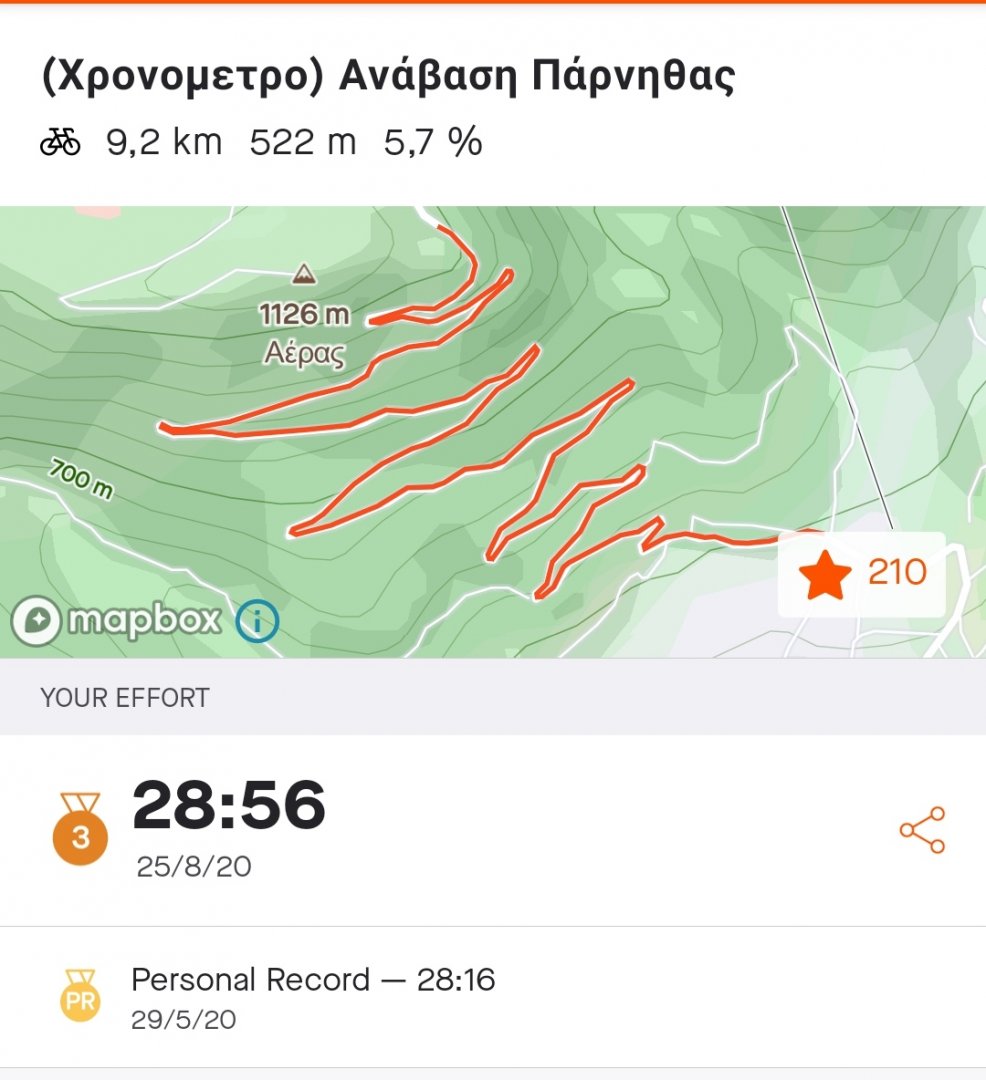Share the 28:56 effort

921,829
